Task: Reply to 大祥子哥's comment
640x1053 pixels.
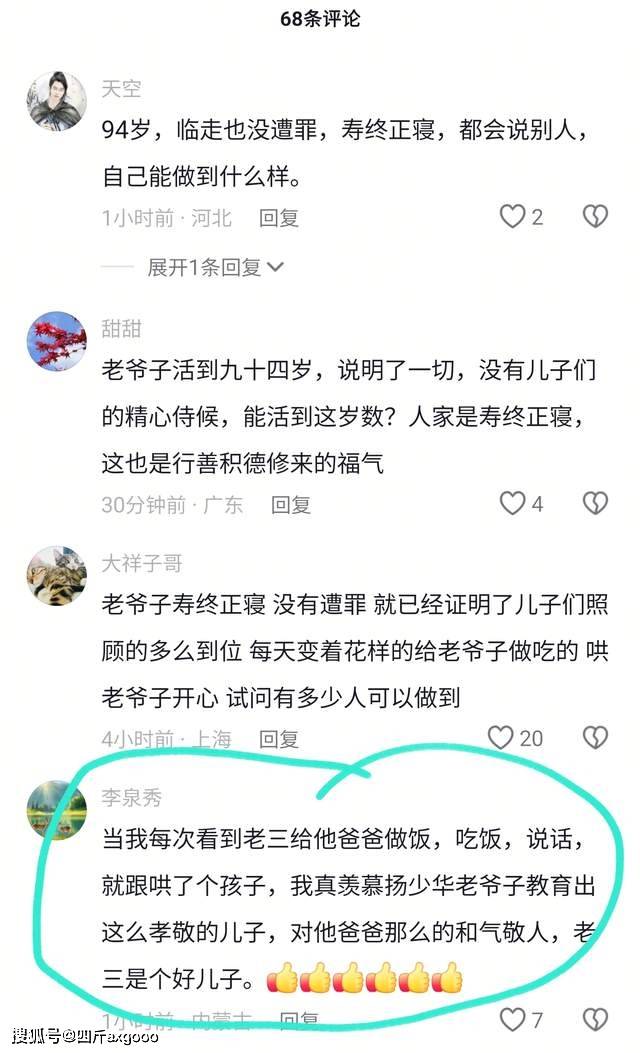Action: coord(279,739)
